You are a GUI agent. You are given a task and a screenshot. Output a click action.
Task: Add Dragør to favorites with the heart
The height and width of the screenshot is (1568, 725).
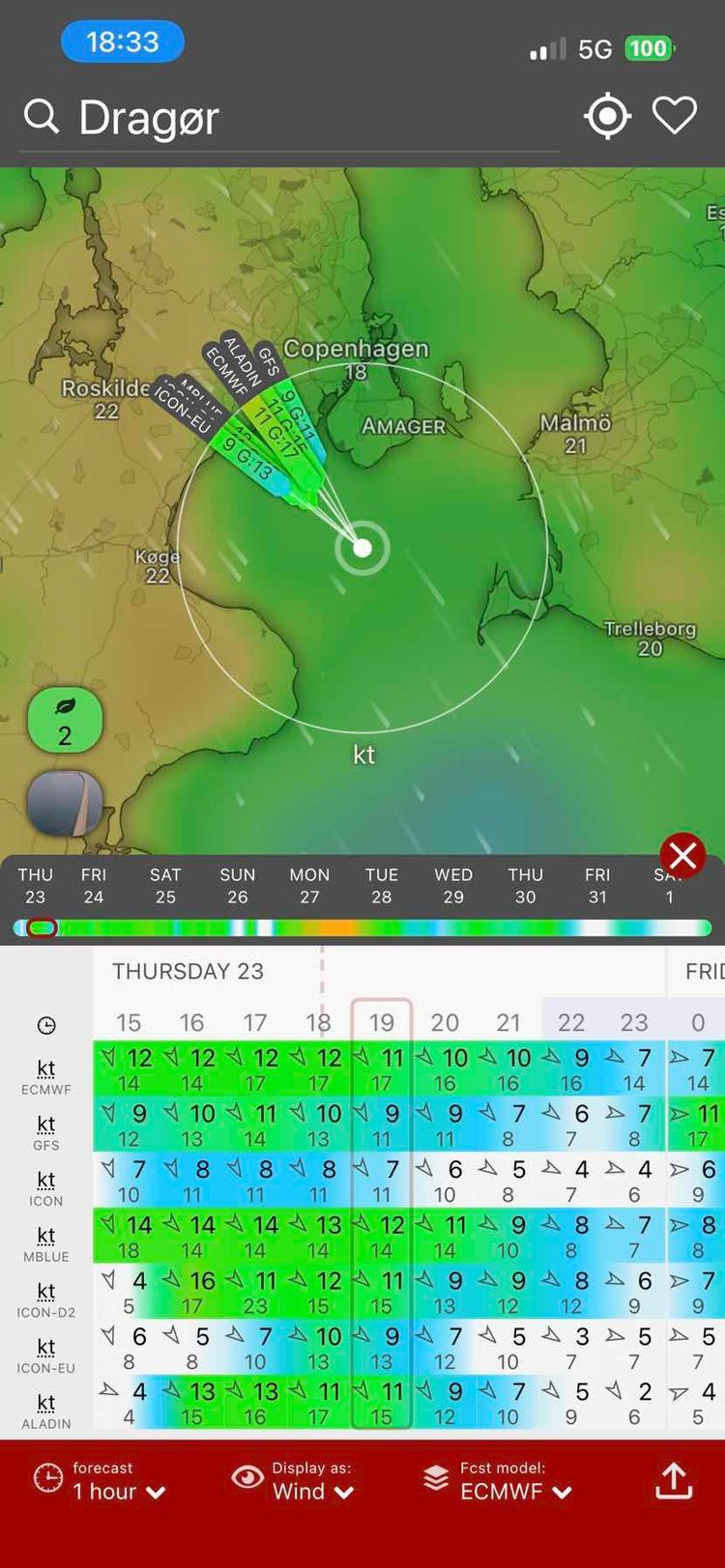675,116
